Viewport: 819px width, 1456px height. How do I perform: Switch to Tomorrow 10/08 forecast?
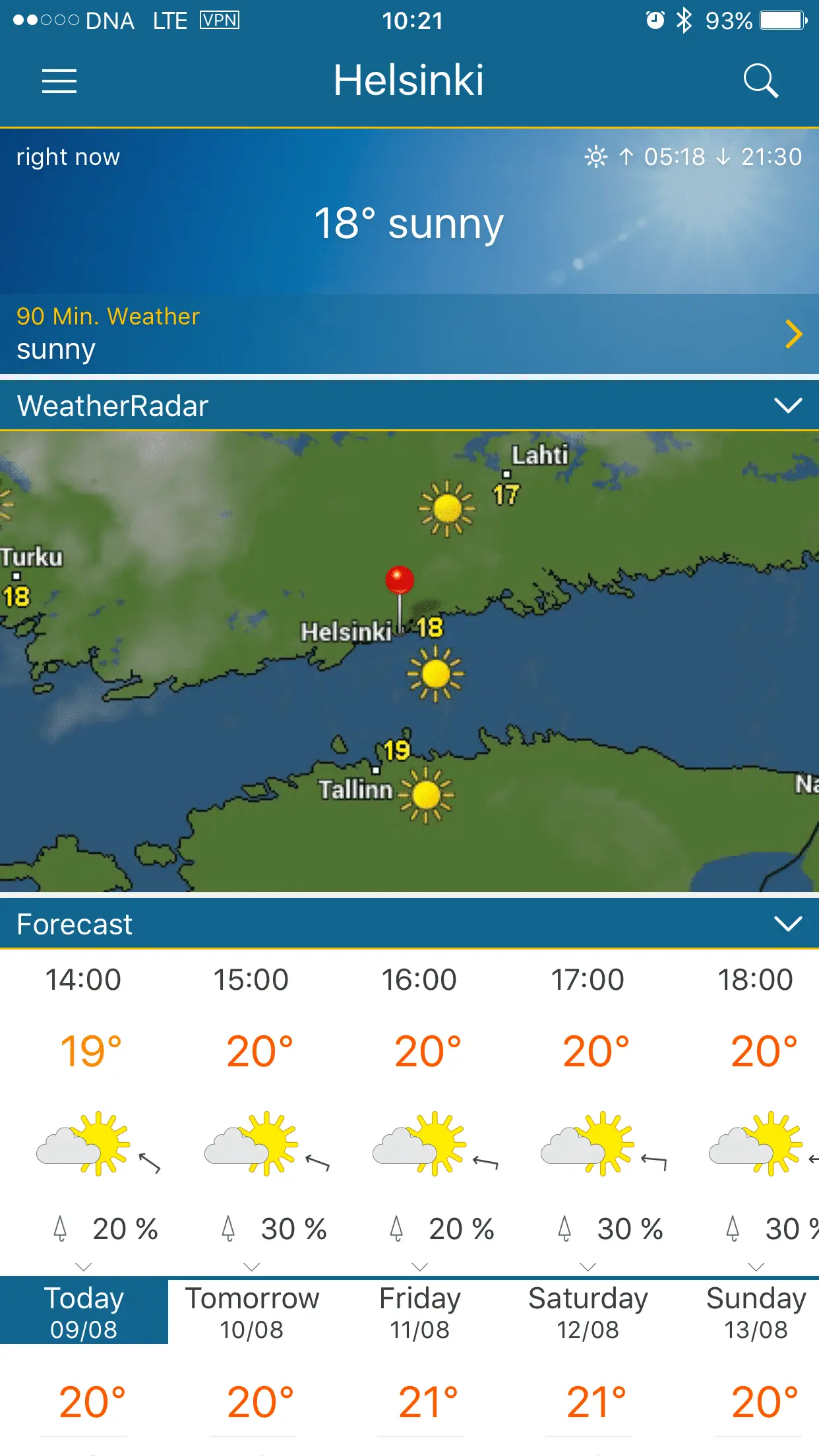tap(252, 1312)
